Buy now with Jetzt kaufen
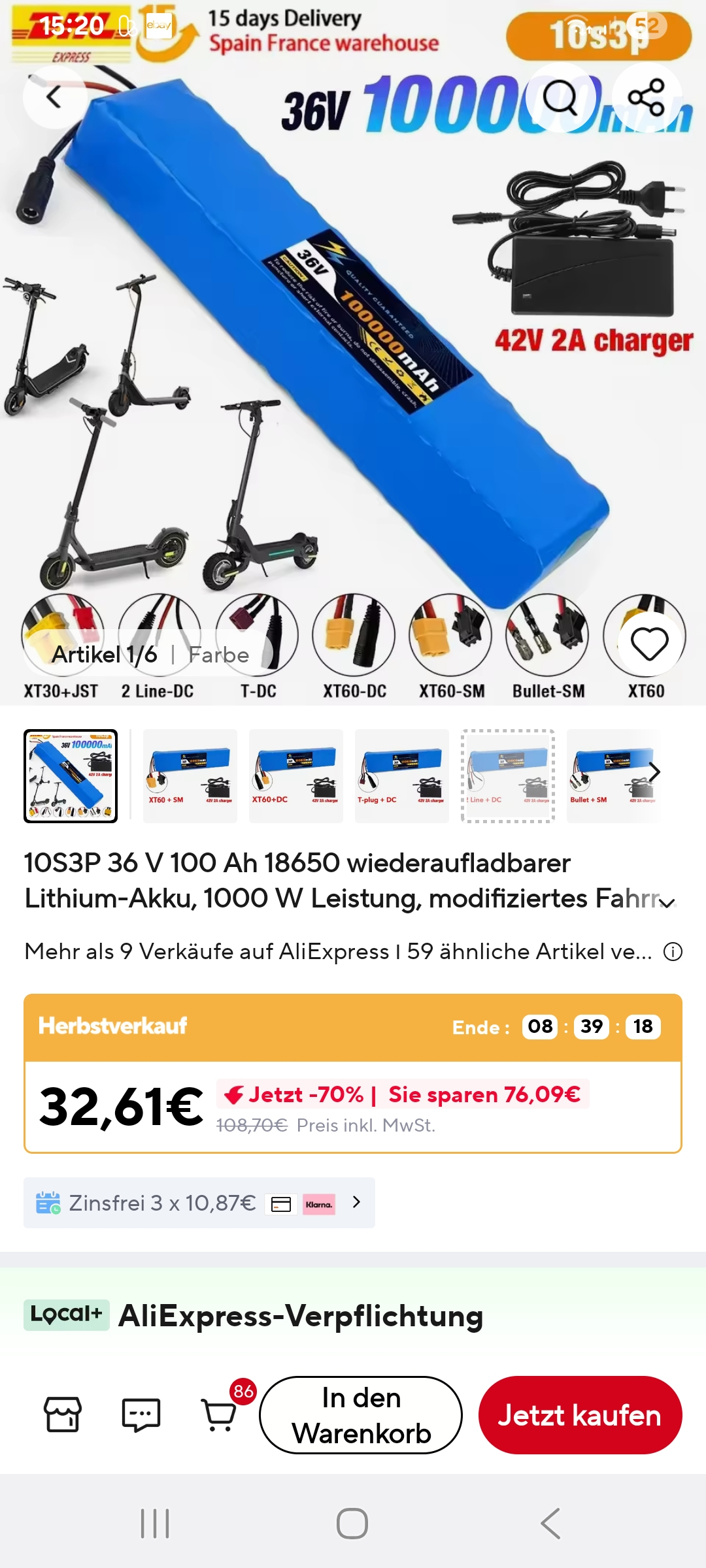Image resolution: width=706 pixels, height=1568 pixels. tap(580, 1415)
